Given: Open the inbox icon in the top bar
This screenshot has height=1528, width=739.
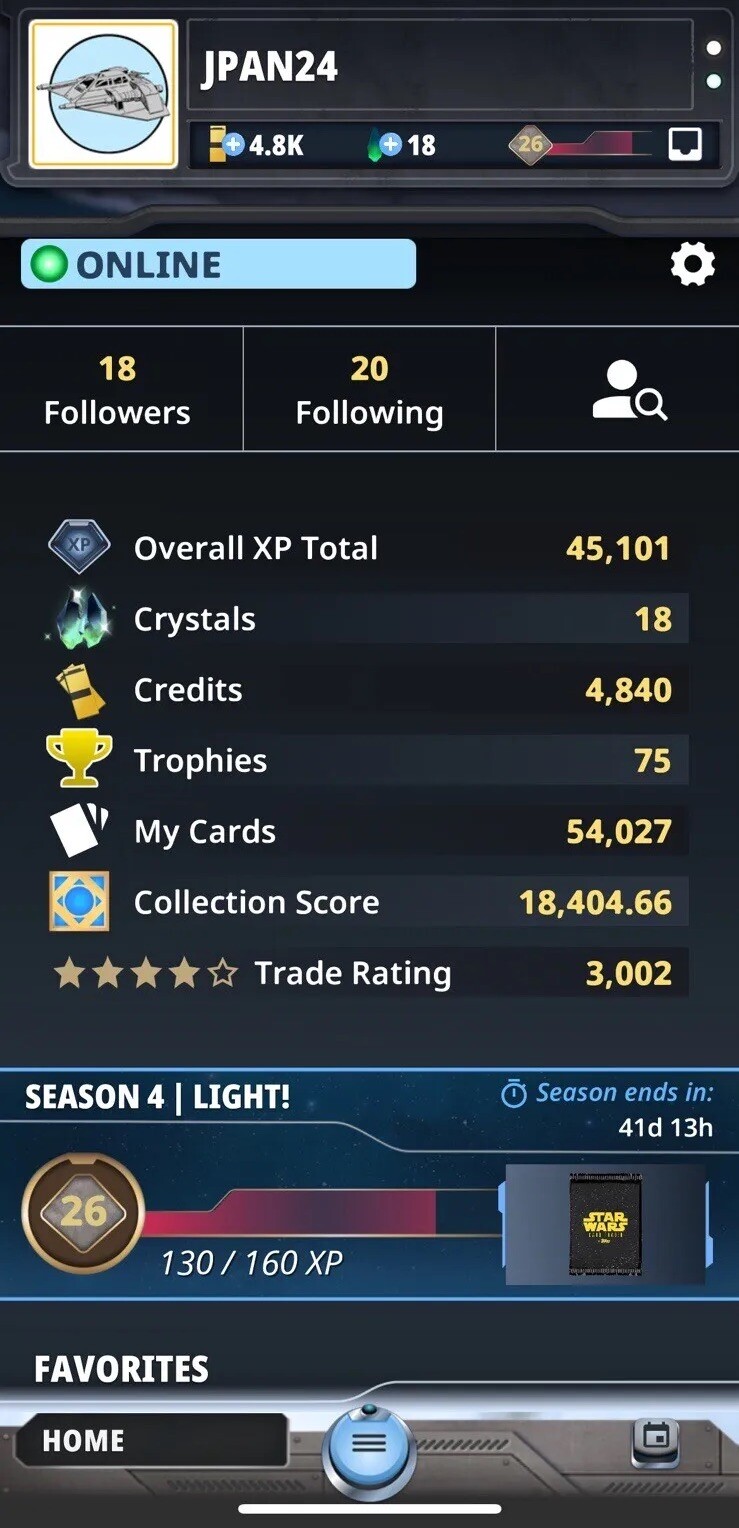Looking at the screenshot, I should pos(685,144).
